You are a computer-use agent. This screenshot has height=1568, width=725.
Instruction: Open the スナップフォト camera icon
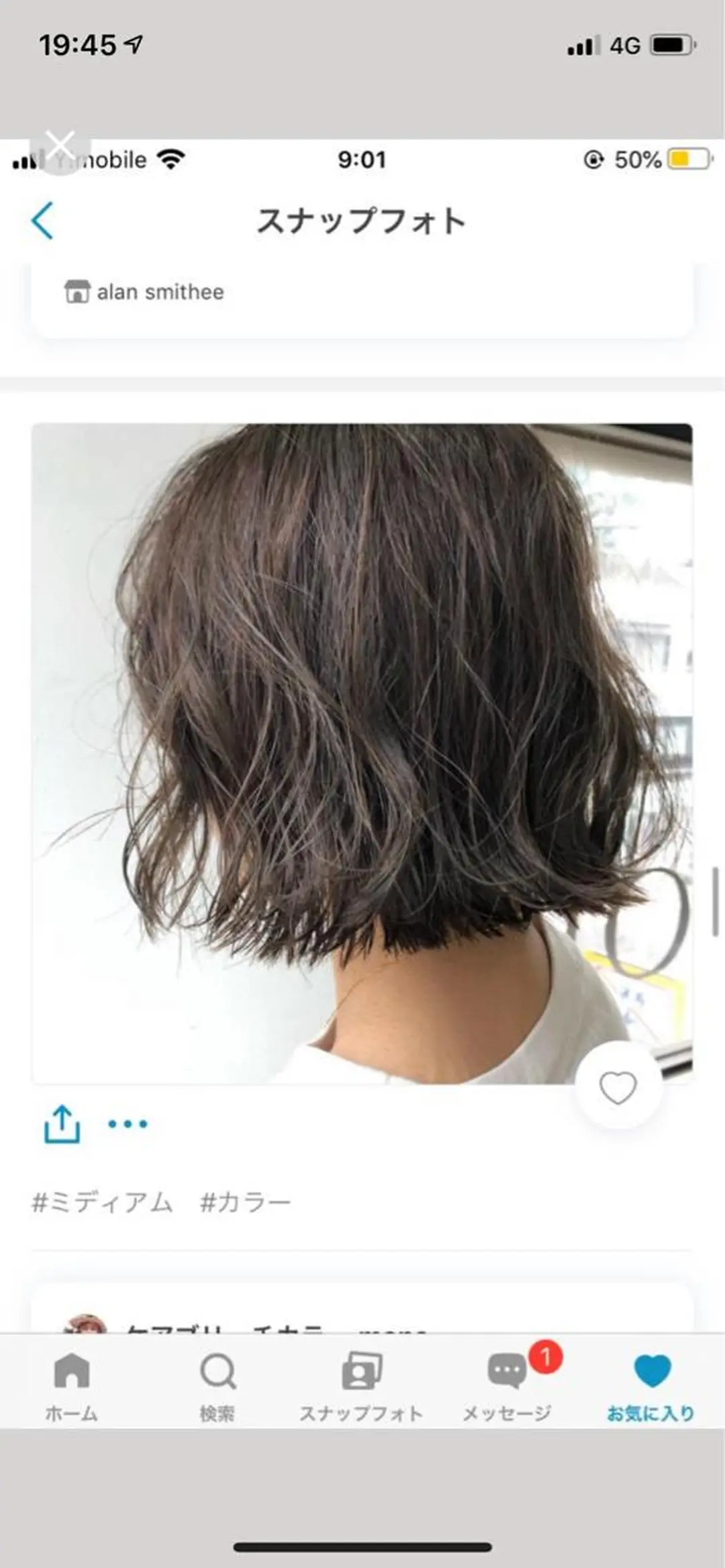tap(362, 1369)
